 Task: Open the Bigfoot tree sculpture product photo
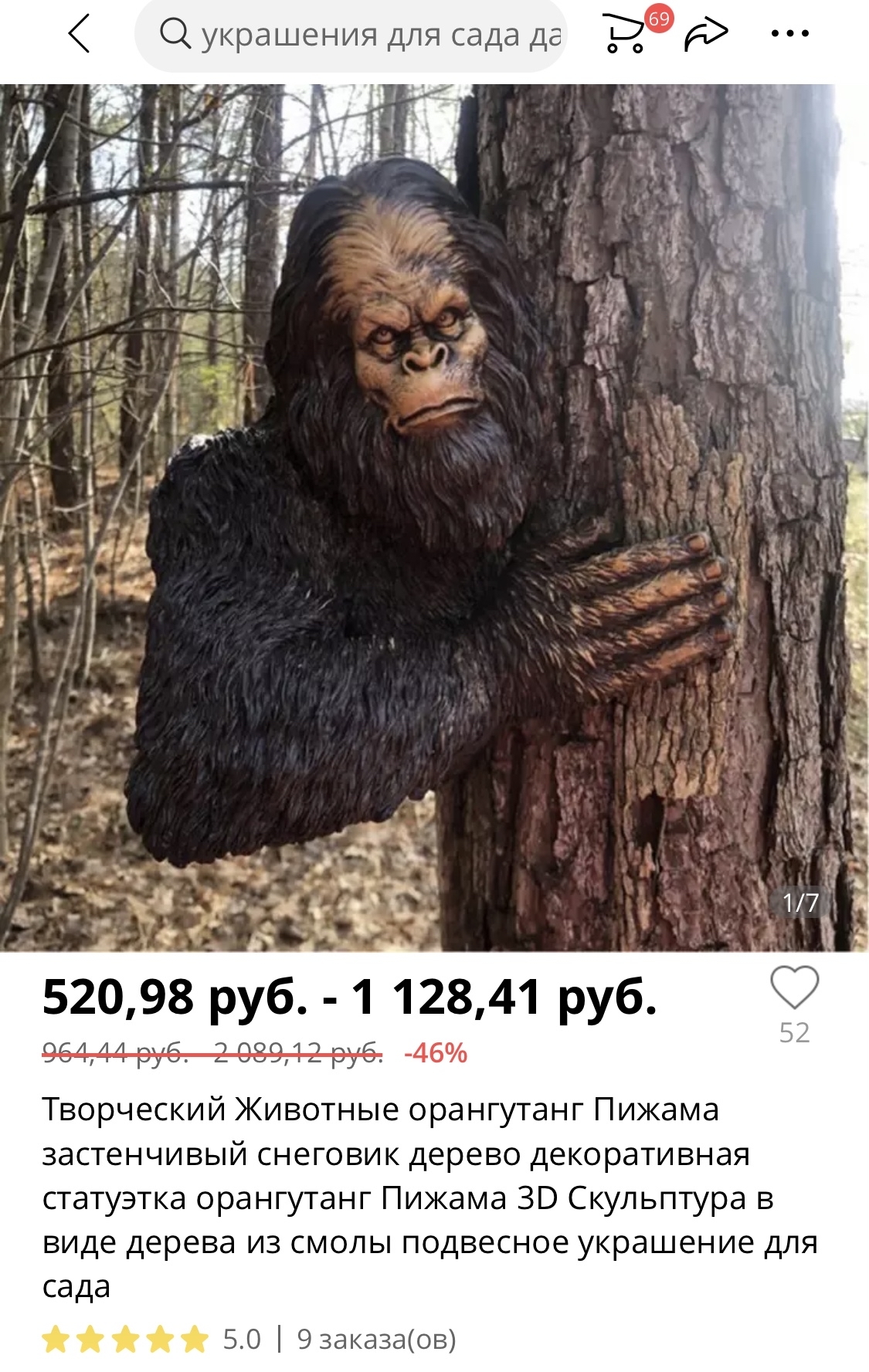pyautogui.click(x=434, y=517)
